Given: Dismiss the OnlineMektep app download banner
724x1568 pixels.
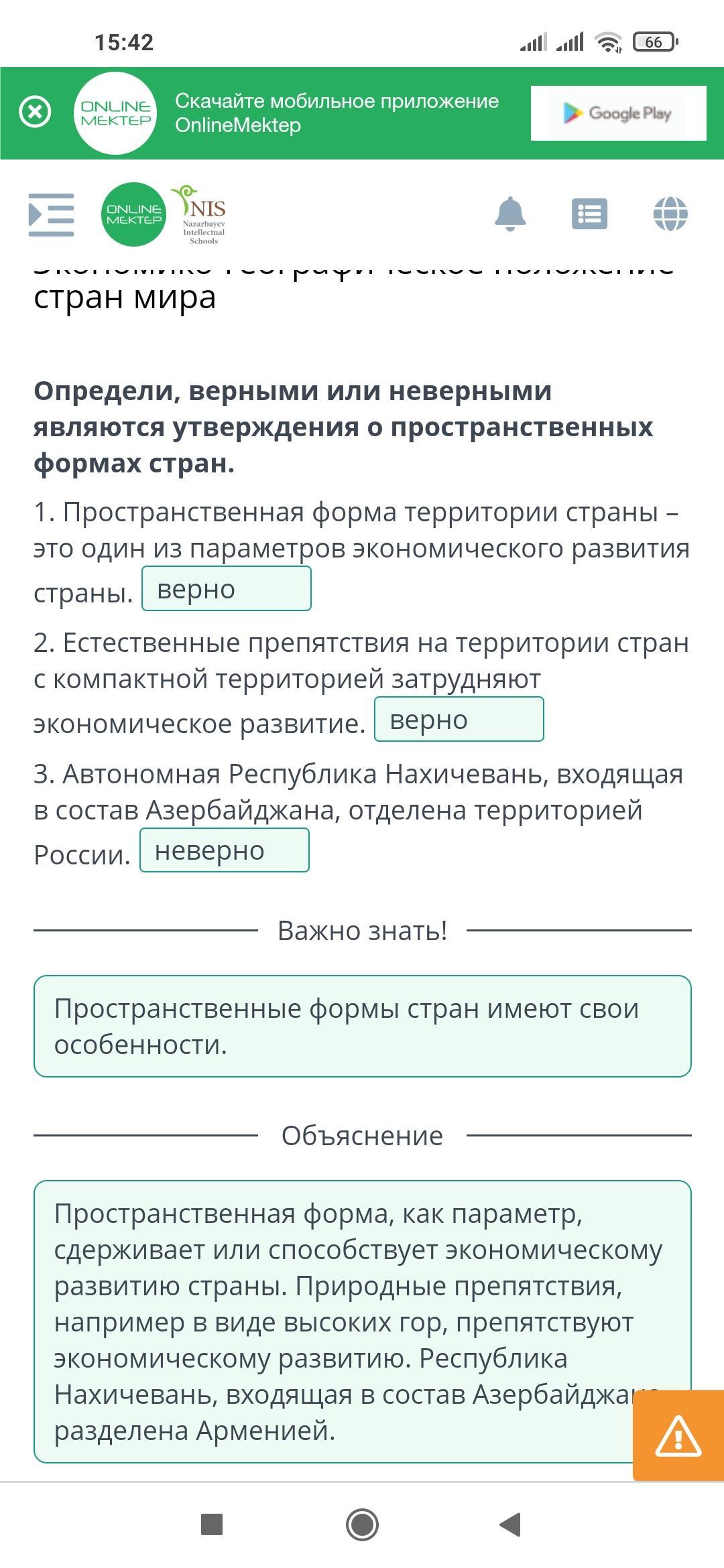Looking at the screenshot, I should (36, 112).
